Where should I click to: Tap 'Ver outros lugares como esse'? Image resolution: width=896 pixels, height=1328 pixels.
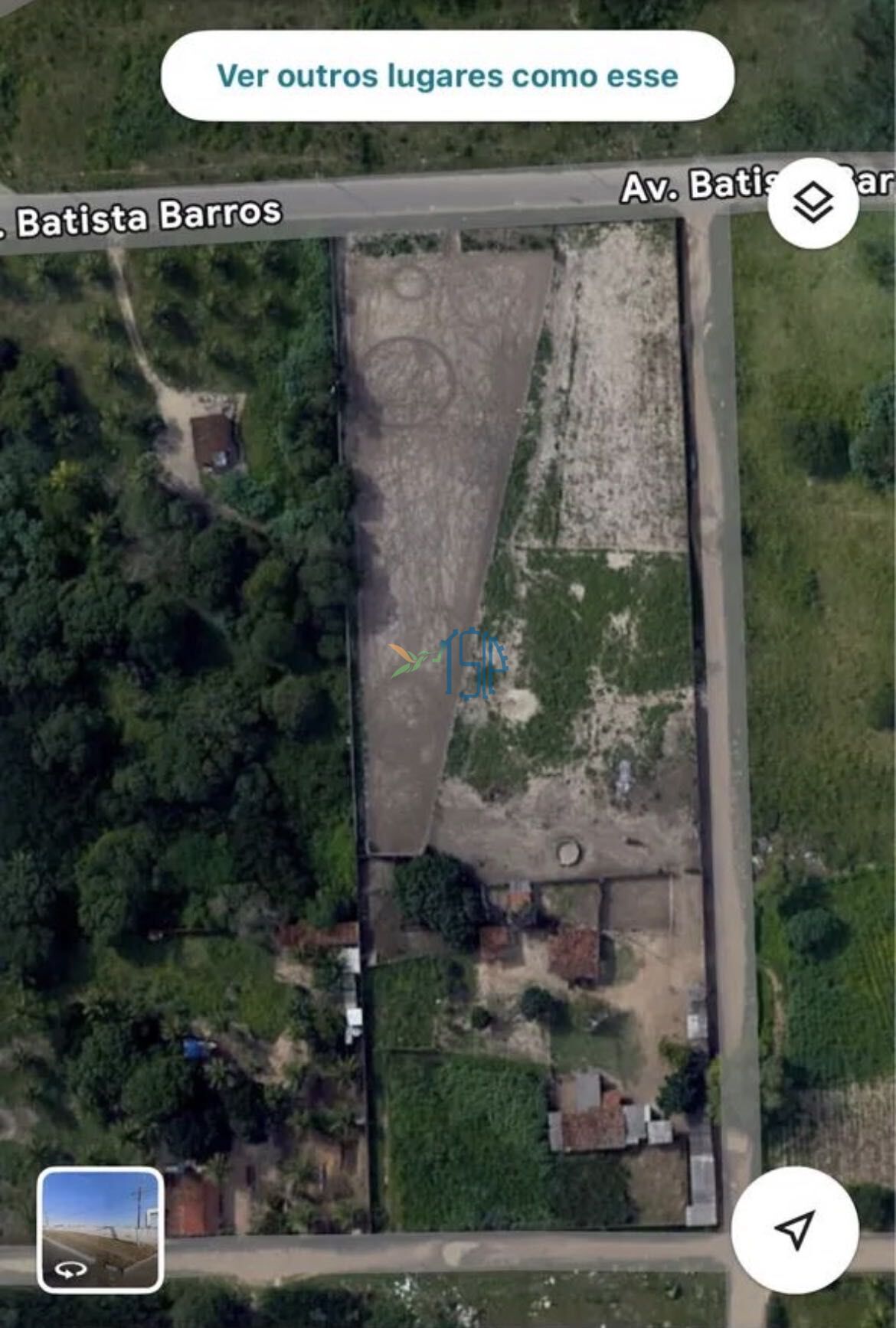point(447,76)
